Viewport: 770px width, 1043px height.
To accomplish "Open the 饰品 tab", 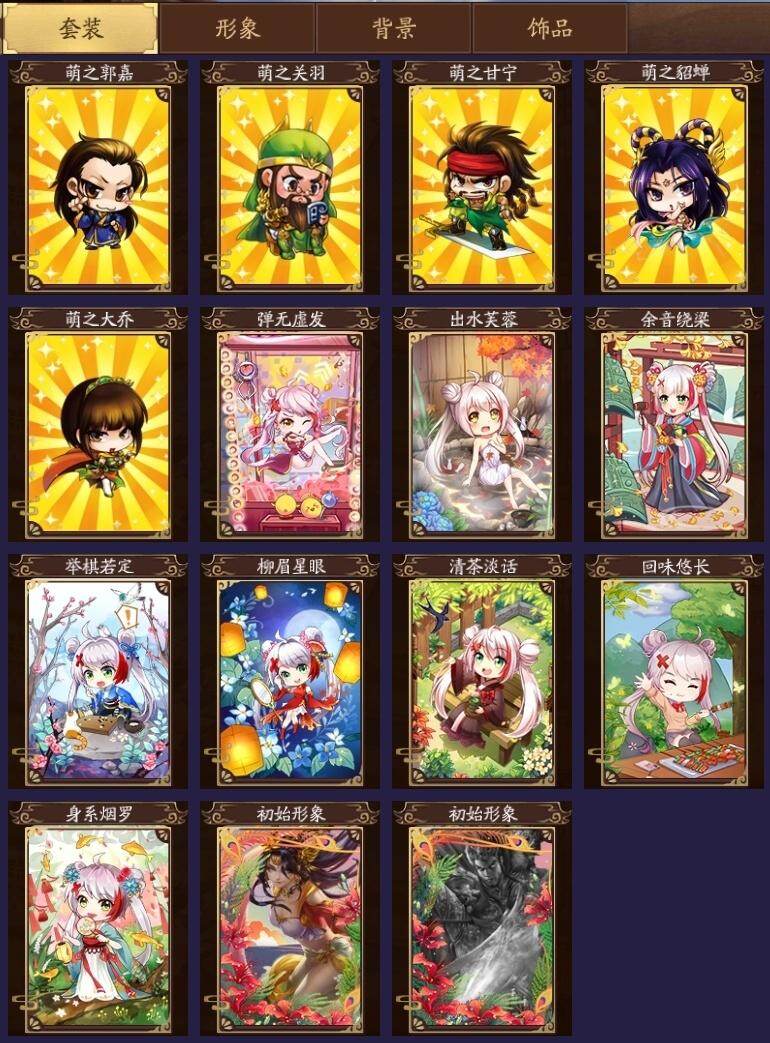I will tap(549, 28).
